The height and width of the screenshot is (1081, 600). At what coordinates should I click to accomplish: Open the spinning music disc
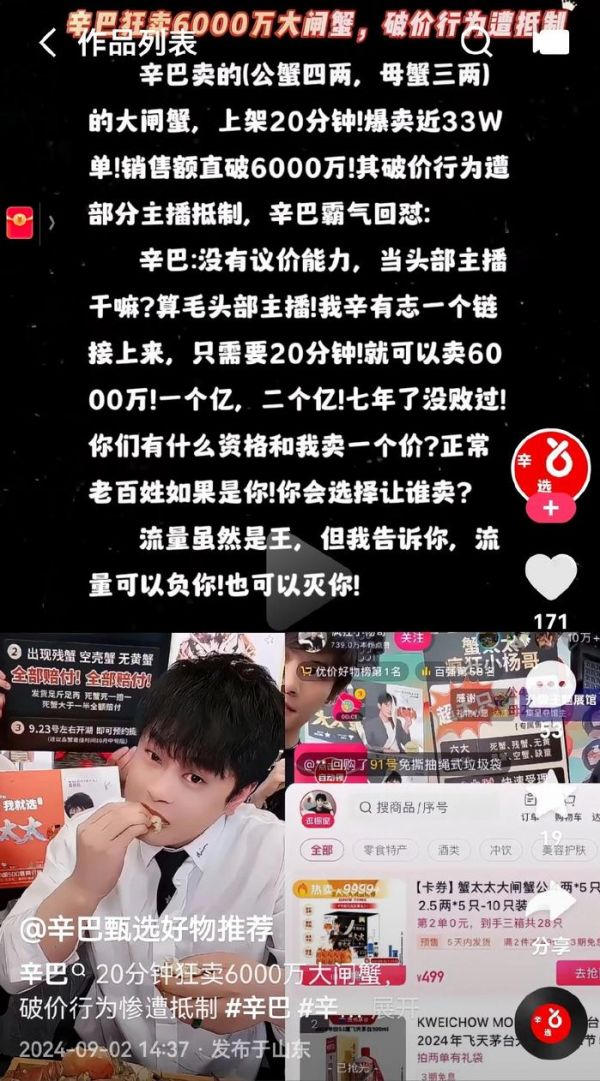[x=551, y=1022]
